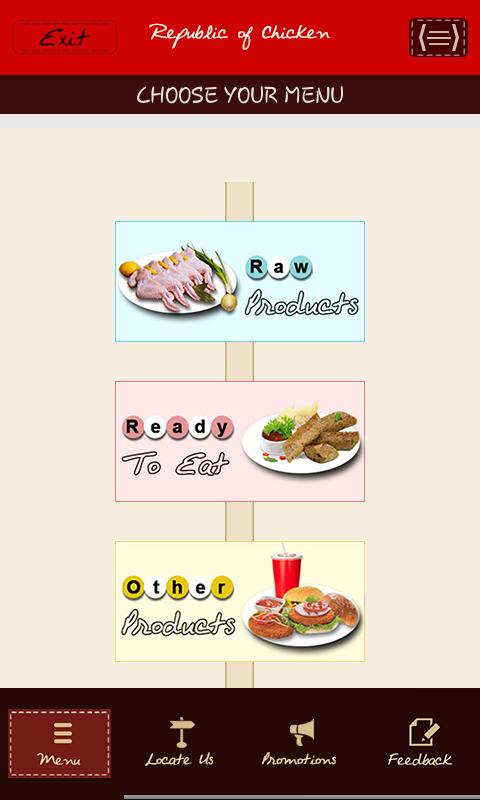Image resolution: width=480 pixels, height=800 pixels.
Task: Switch to the Menu tab
Action: pyautogui.click(x=60, y=743)
